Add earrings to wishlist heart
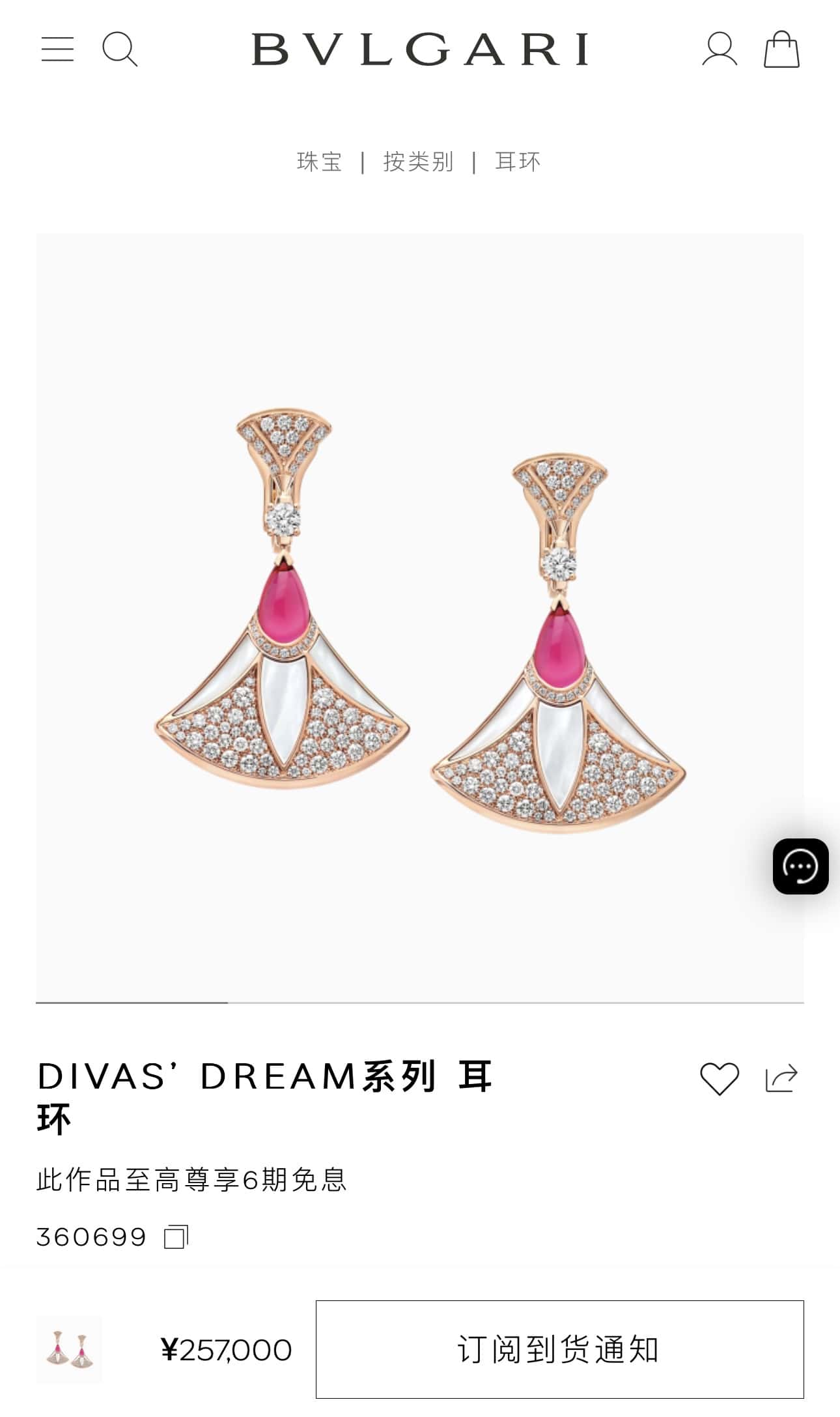Image resolution: width=840 pixels, height=1417 pixels. click(720, 1078)
